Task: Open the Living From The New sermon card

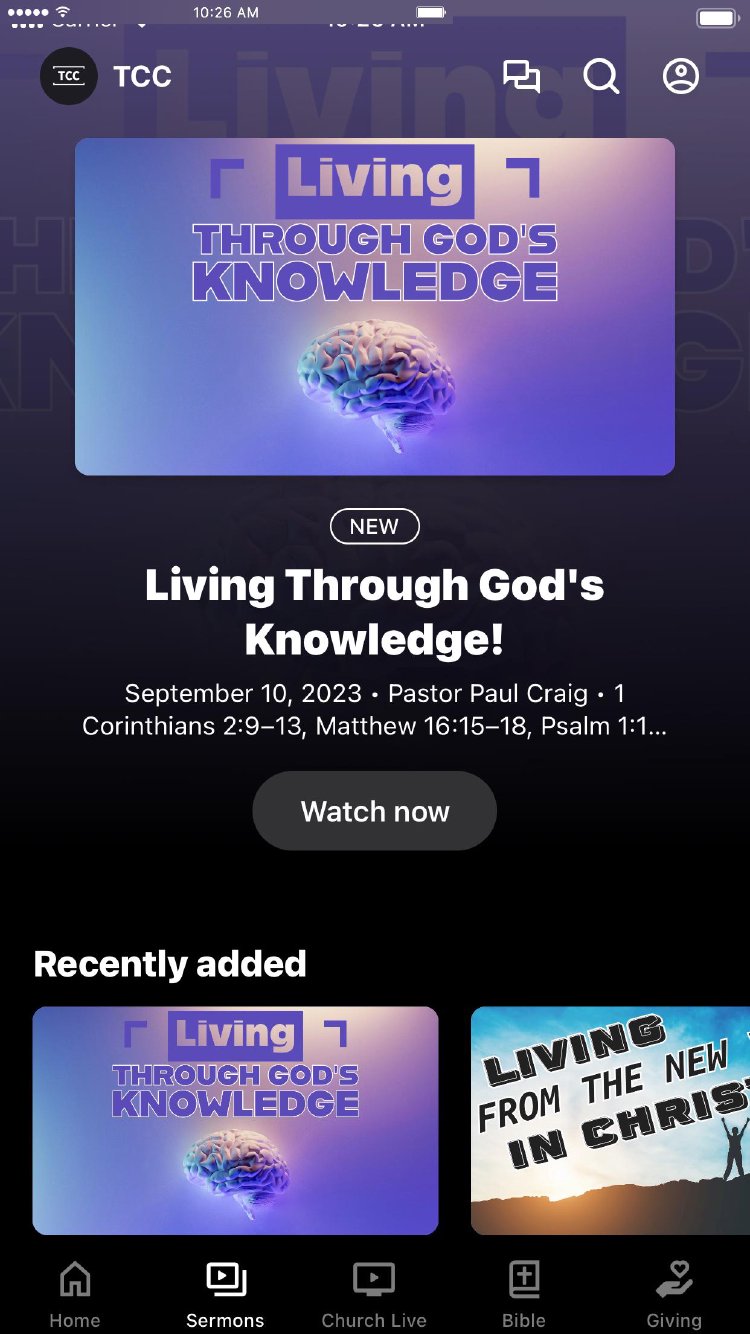Action: (610, 1120)
